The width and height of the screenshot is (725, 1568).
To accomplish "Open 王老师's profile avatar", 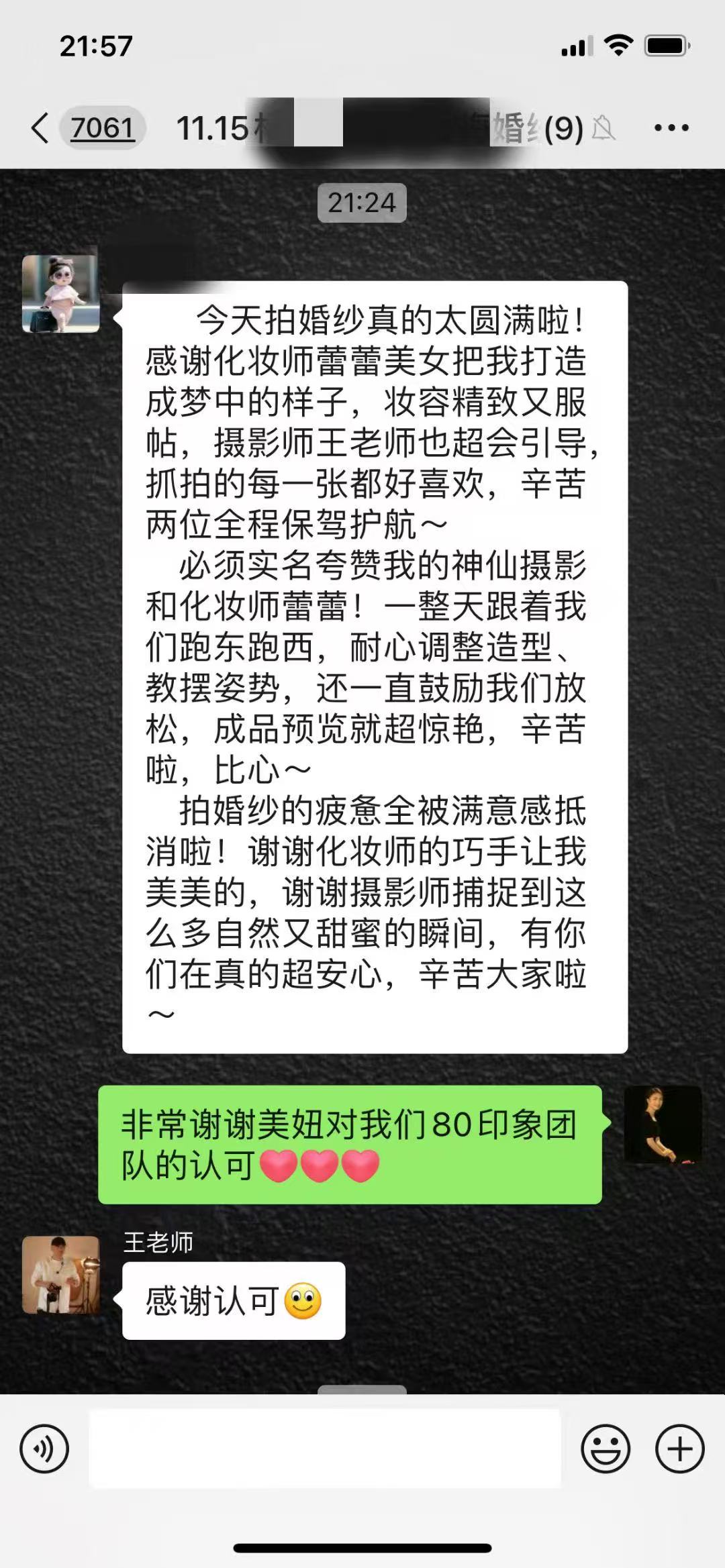I will point(61,1274).
